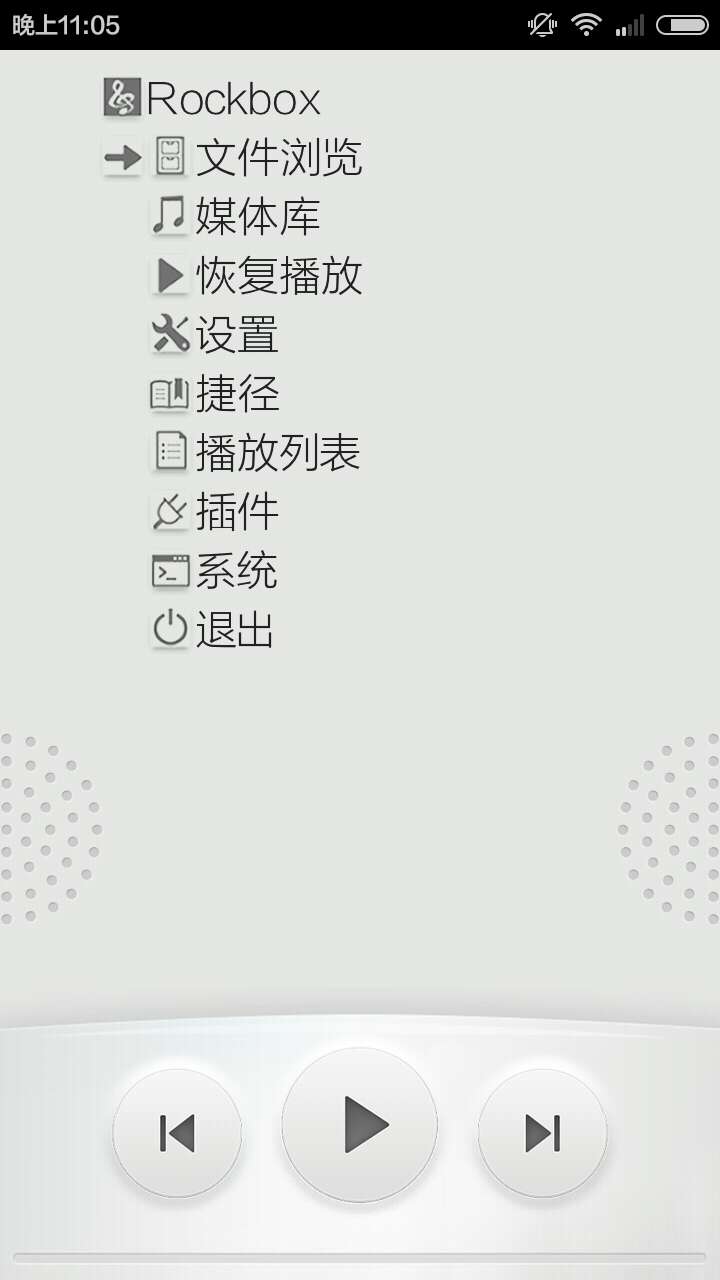The image size is (720, 1280).
Task: Skip to the next track
Action: pyautogui.click(x=542, y=1133)
